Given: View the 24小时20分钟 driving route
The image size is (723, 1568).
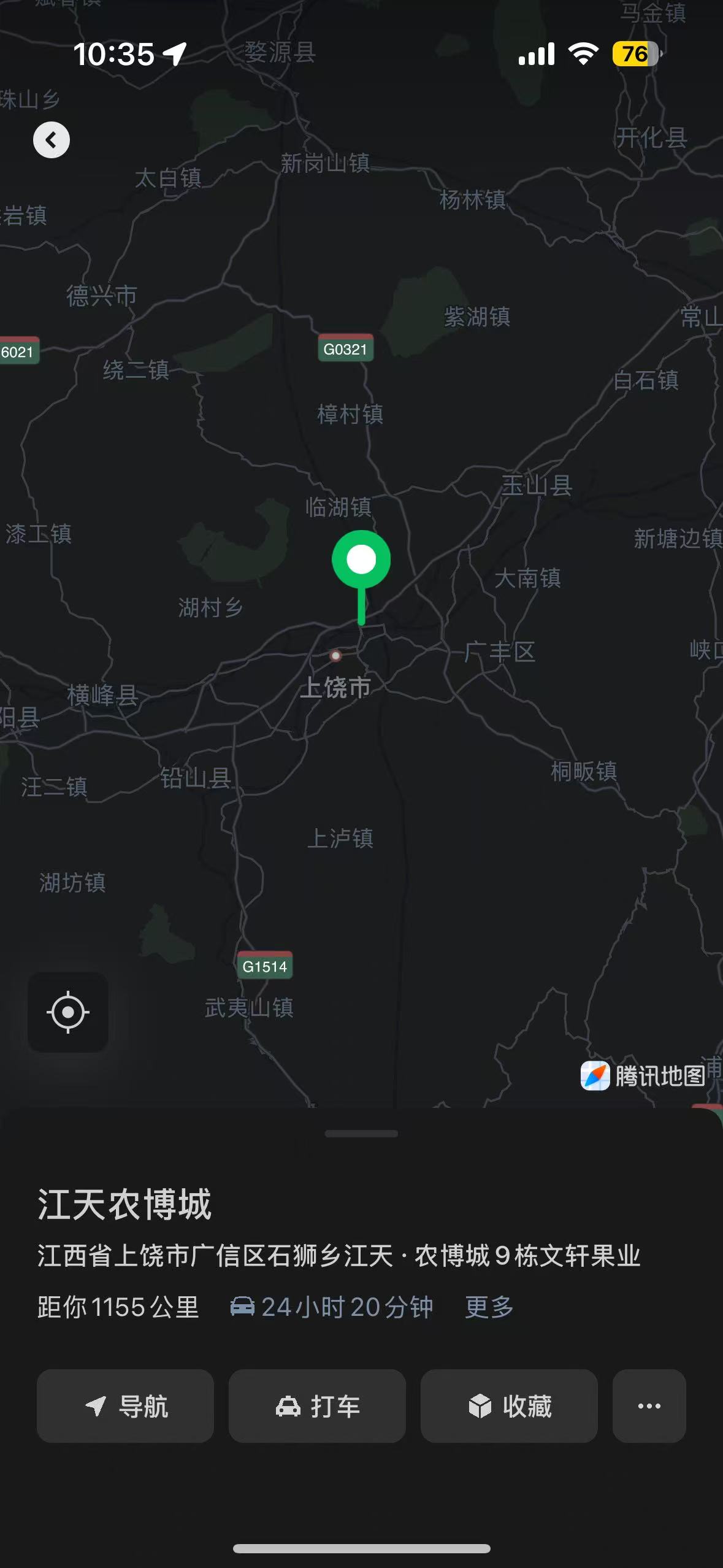Looking at the screenshot, I should click(x=332, y=1307).
